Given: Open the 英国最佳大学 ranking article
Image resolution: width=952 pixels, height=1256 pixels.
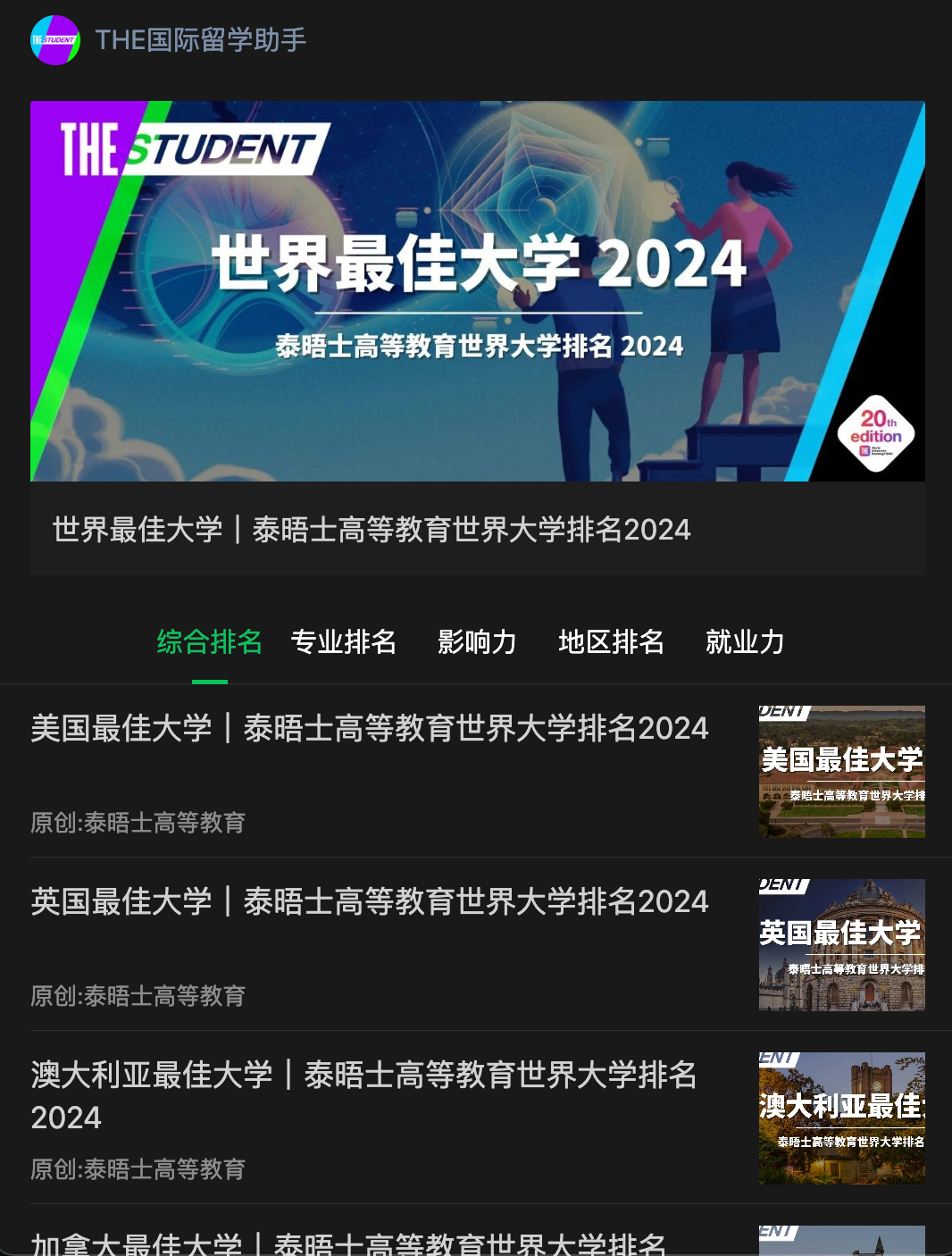Looking at the screenshot, I should click(x=370, y=901).
